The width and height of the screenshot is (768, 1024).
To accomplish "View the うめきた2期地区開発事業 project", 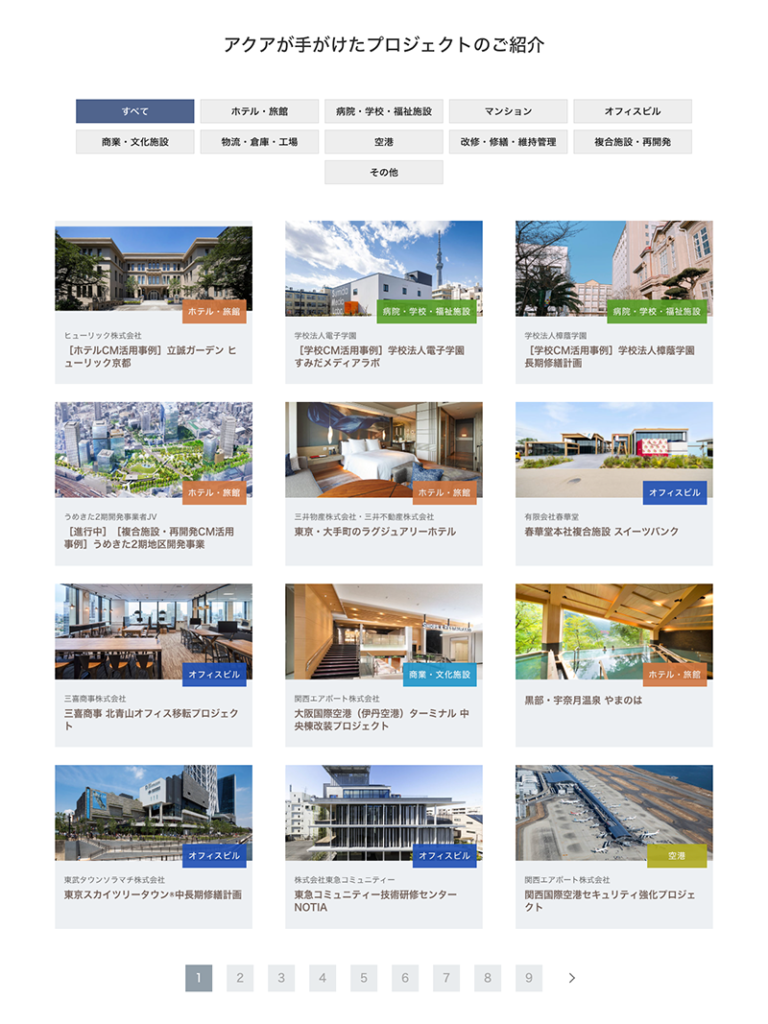I will 153,482.
